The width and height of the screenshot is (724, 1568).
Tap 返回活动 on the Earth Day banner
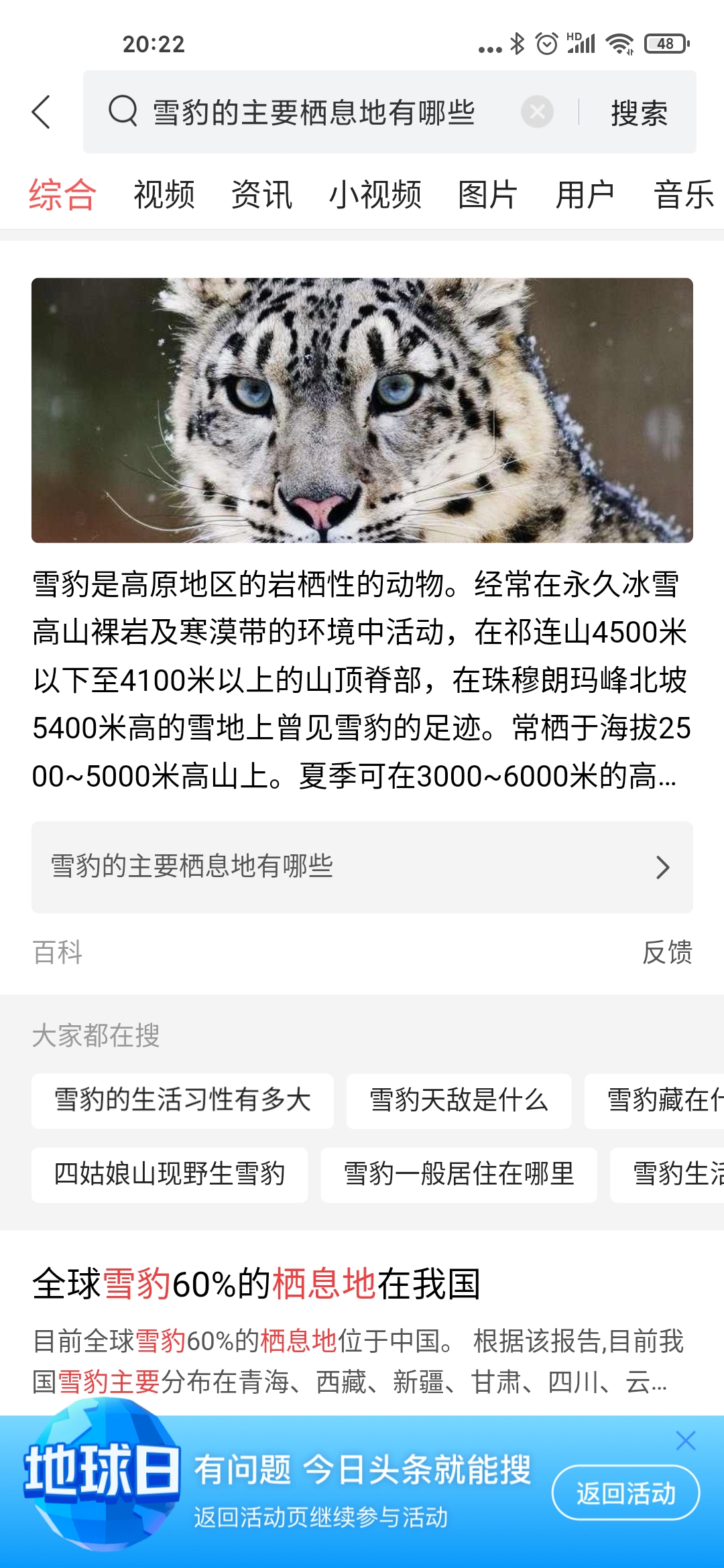coord(625,1493)
